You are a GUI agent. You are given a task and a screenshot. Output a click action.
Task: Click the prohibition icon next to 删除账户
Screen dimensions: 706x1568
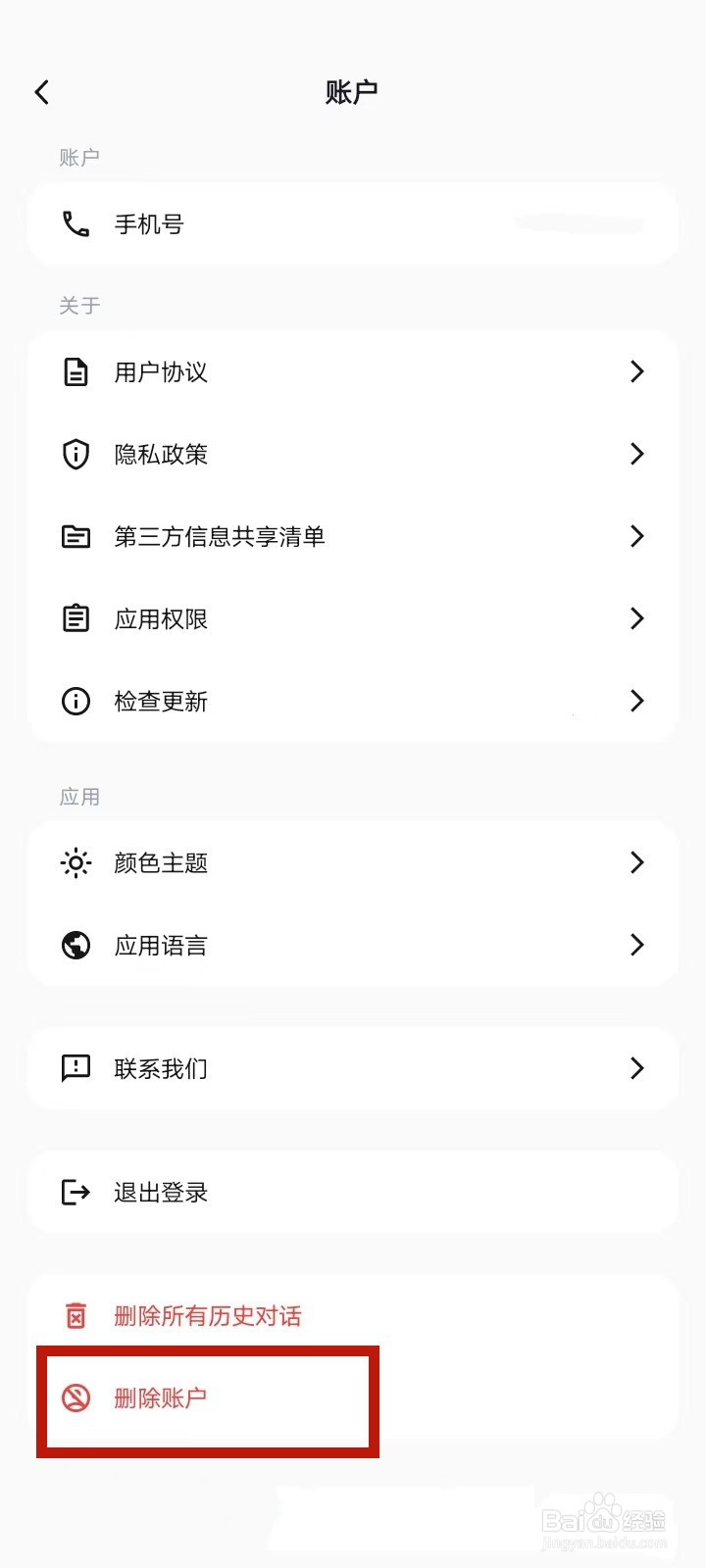pyautogui.click(x=78, y=1399)
